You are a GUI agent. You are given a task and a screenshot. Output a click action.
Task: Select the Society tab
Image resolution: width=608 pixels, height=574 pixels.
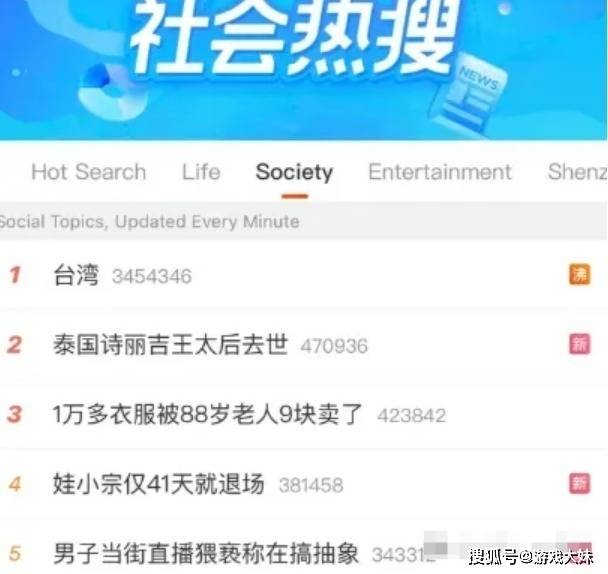click(294, 172)
